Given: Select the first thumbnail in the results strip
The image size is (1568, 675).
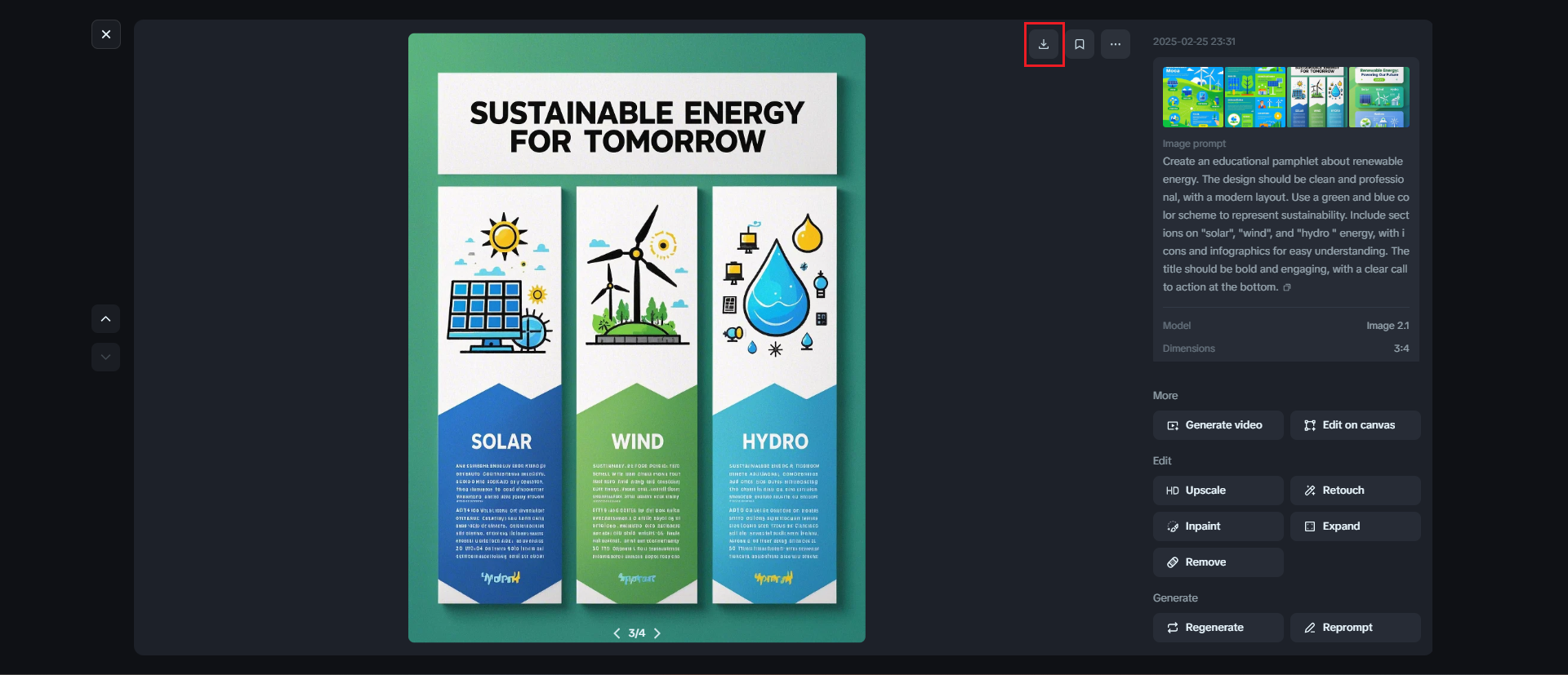Looking at the screenshot, I should click(x=1192, y=97).
